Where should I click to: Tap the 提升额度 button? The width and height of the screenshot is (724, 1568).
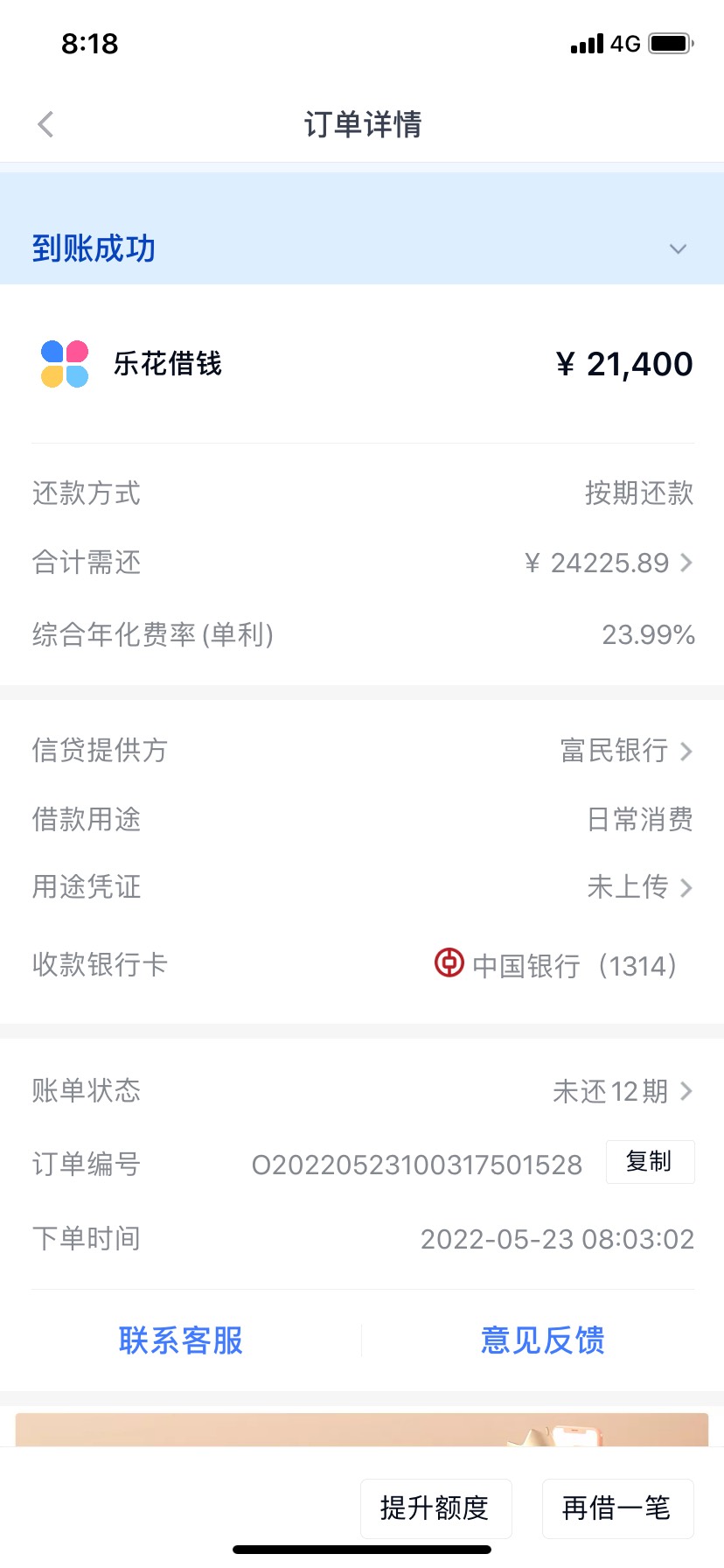[435, 1508]
